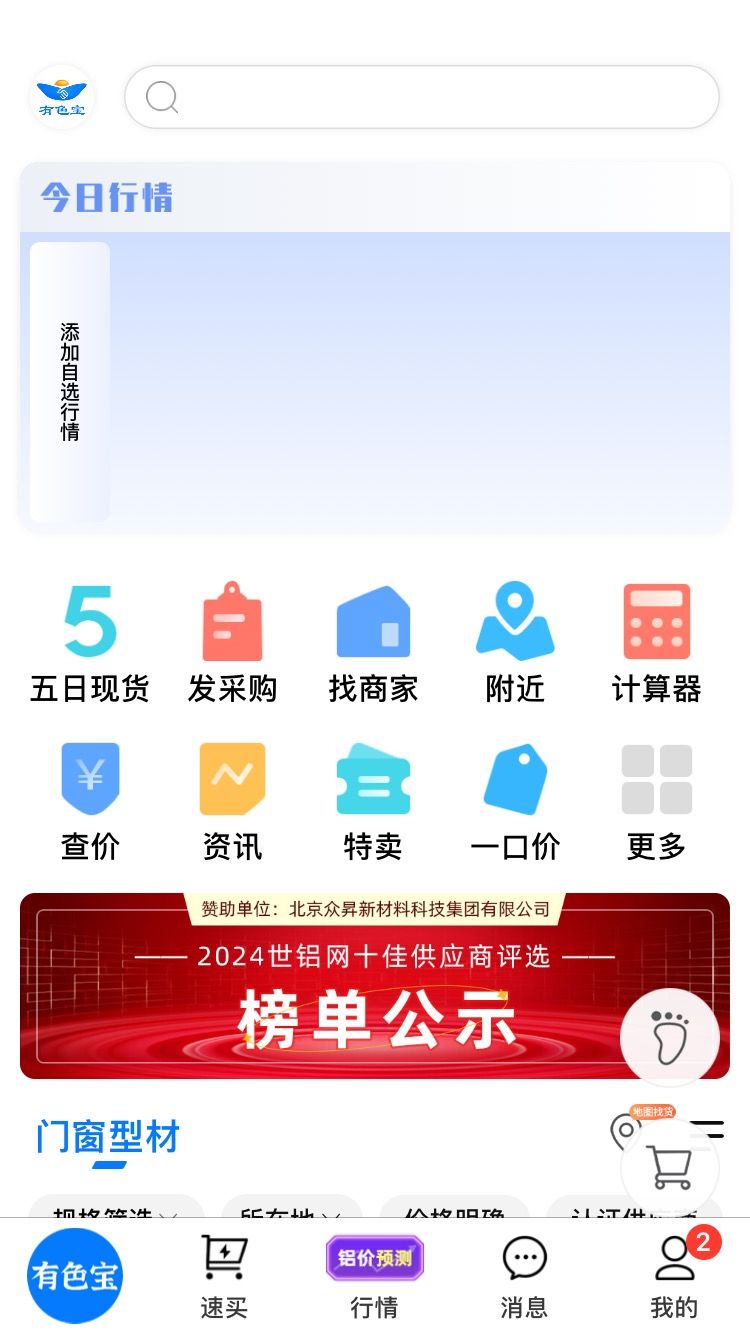Viewport: 750px width, 1334px height.
Task: Tap the search box at the top
Action: 421,97
